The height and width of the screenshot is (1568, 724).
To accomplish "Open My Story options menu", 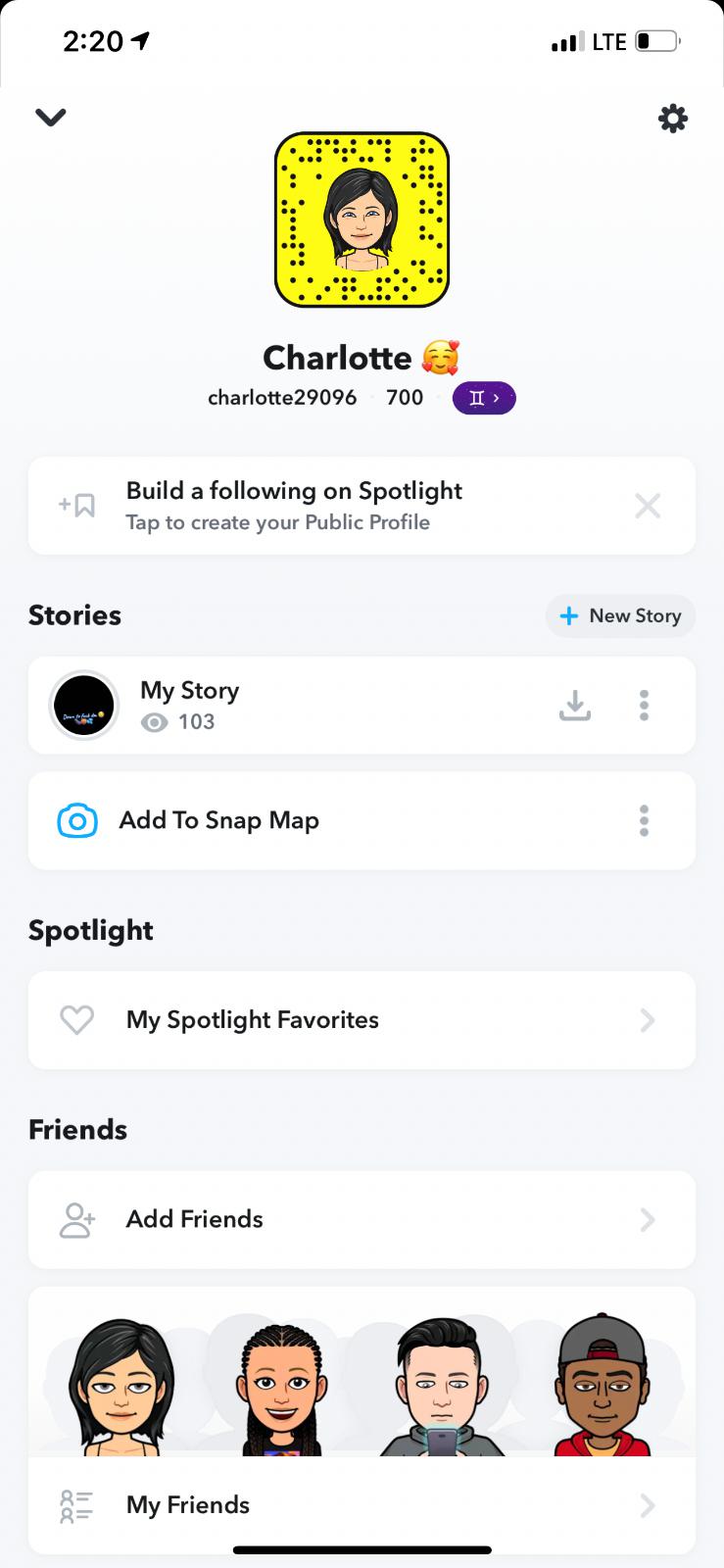I will point(644,705).
